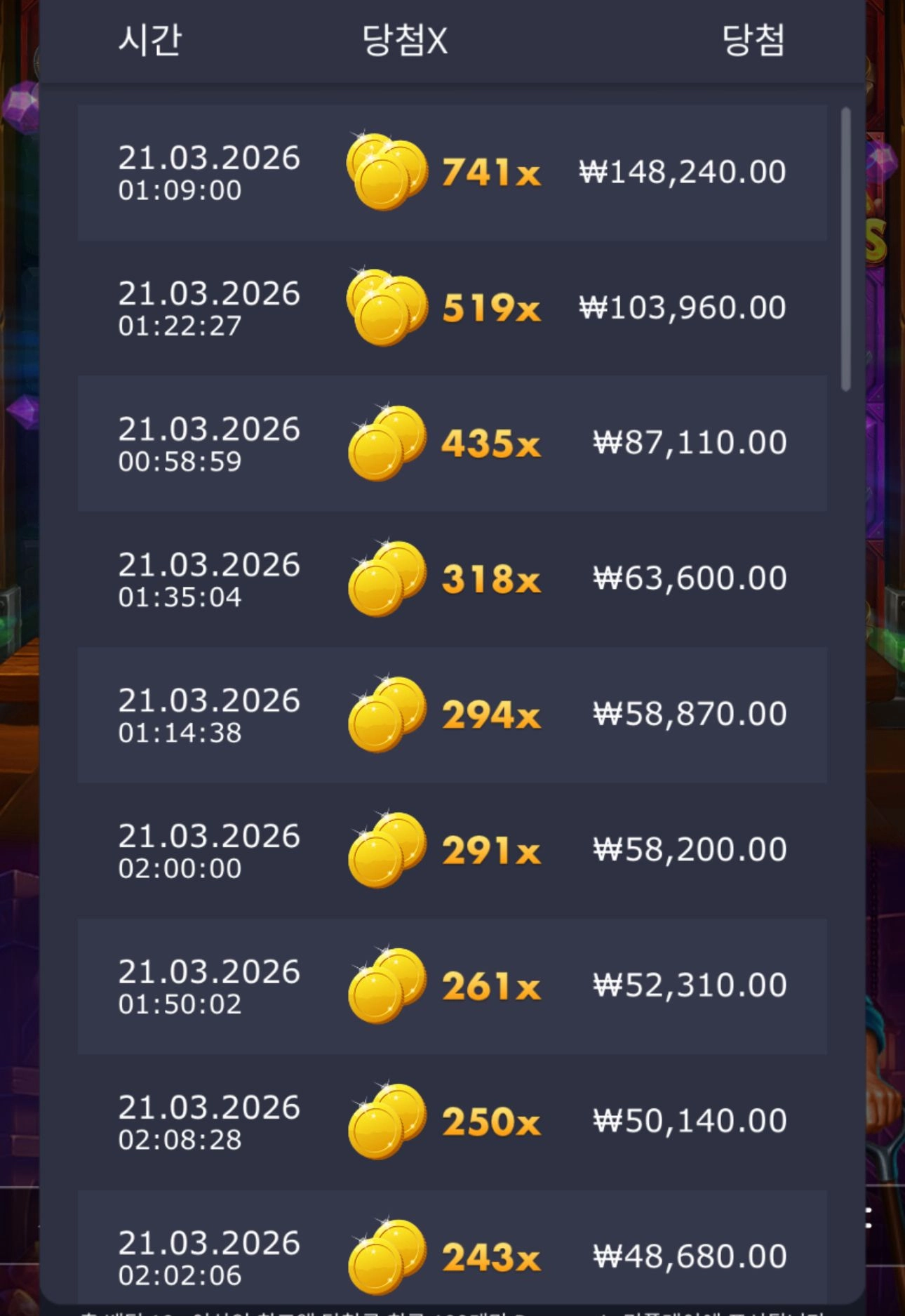Image resolution: width=905 pixels, height=1316 pixels.
Task: Open the 294x win entry at 01:14:38
Action: click(x=452, y=715)
